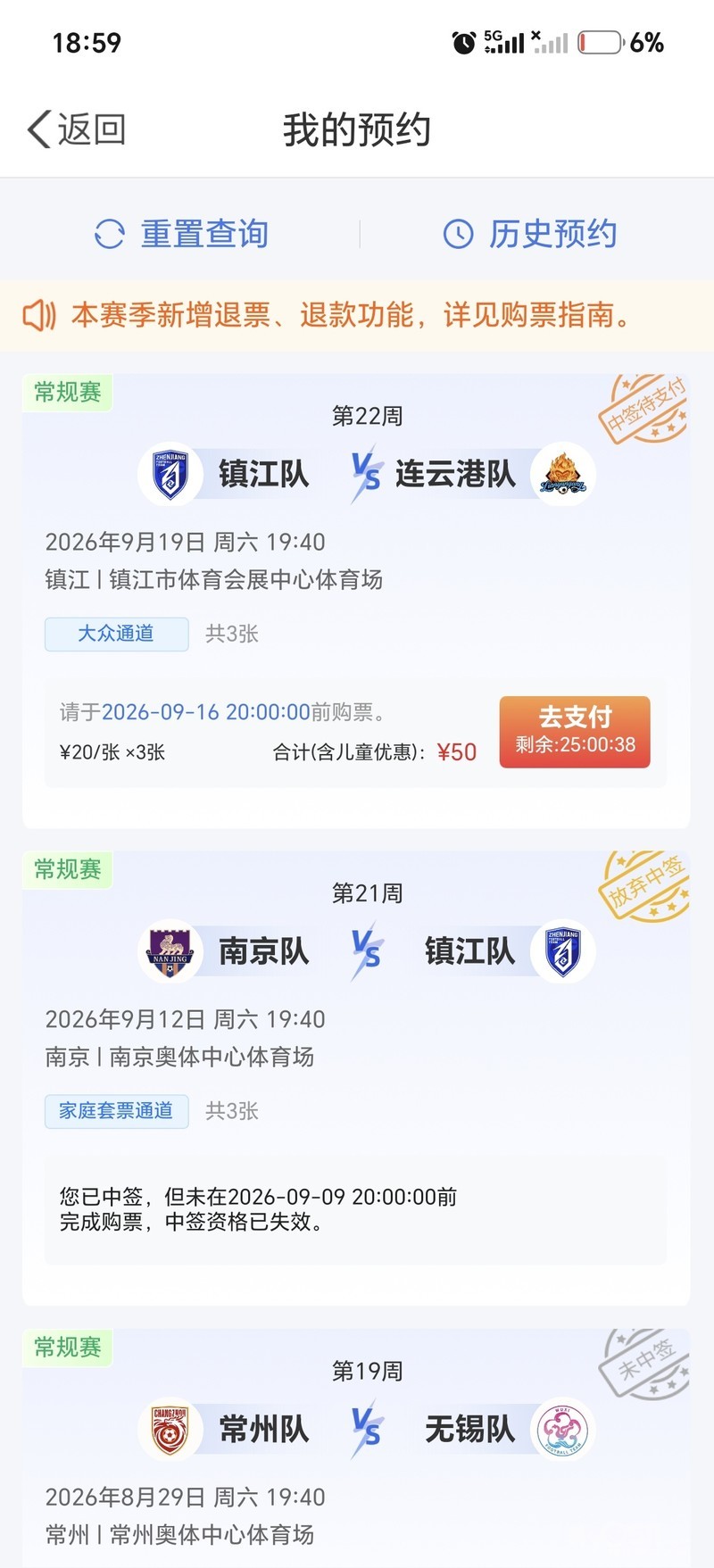
Task: Tap 去支付 to pay for tickets
Action: coord(575,732)
